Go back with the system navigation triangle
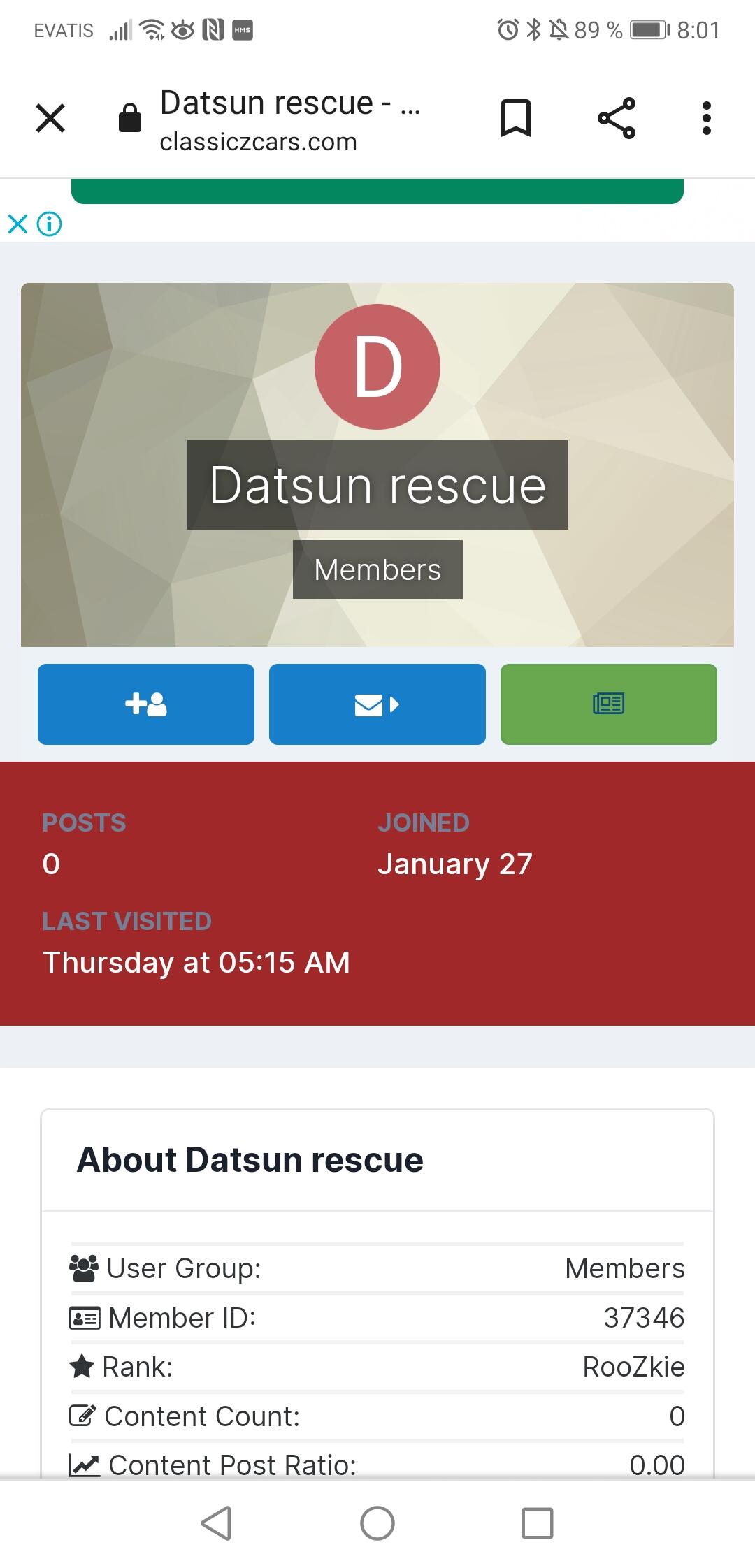This screenshot has height=1568, width=755. pos(217,1523)
